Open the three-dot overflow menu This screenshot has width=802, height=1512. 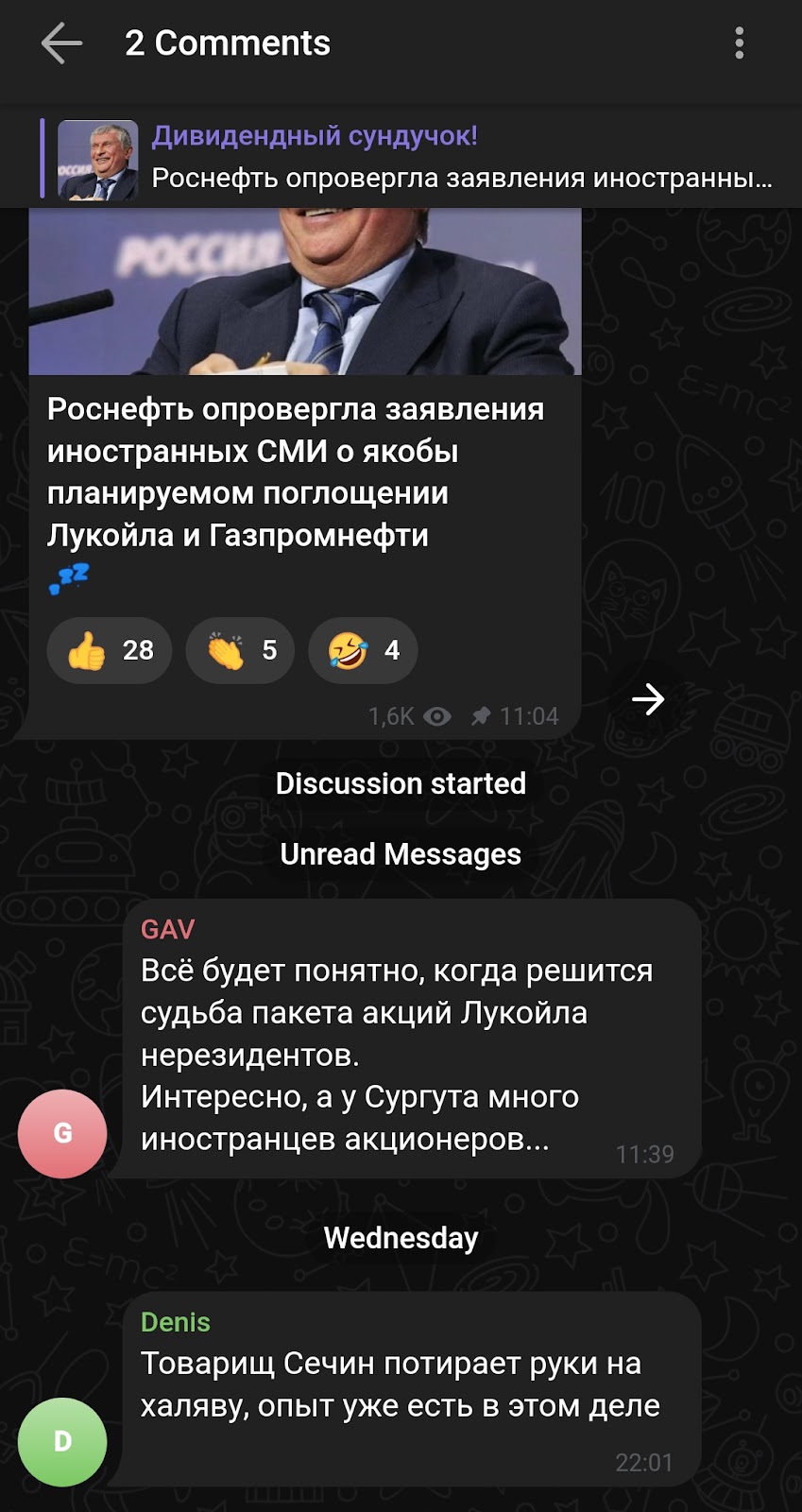pos(739,43)
